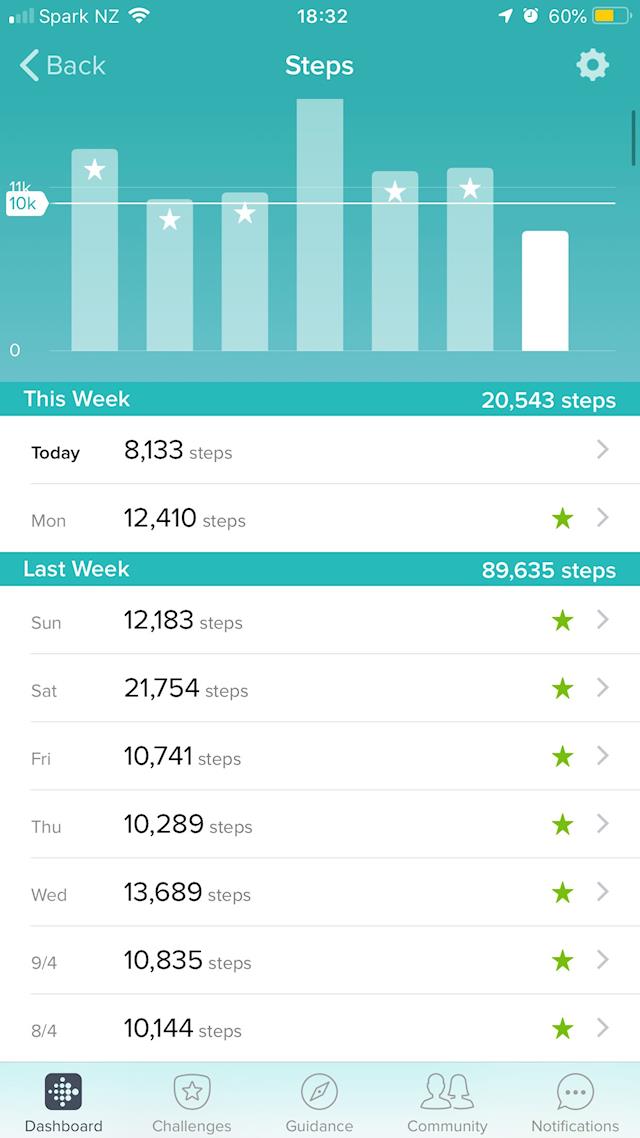Image resolution: width=640 pixels, height=1138 pixels.
Task: Open Wednesday's 13,689 steps row
Action: 320,893
